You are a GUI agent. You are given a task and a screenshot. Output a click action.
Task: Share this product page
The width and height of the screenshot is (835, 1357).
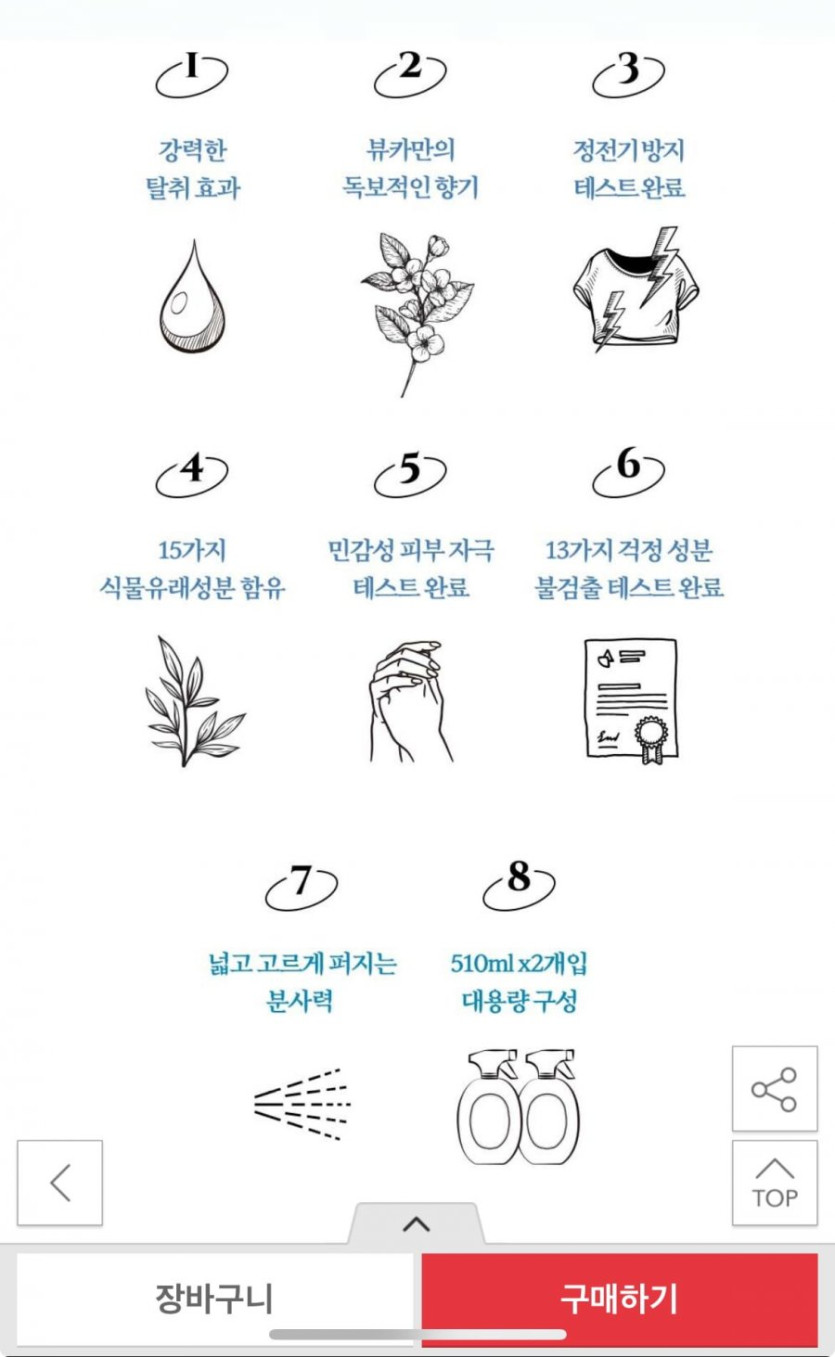point(774,1089)
